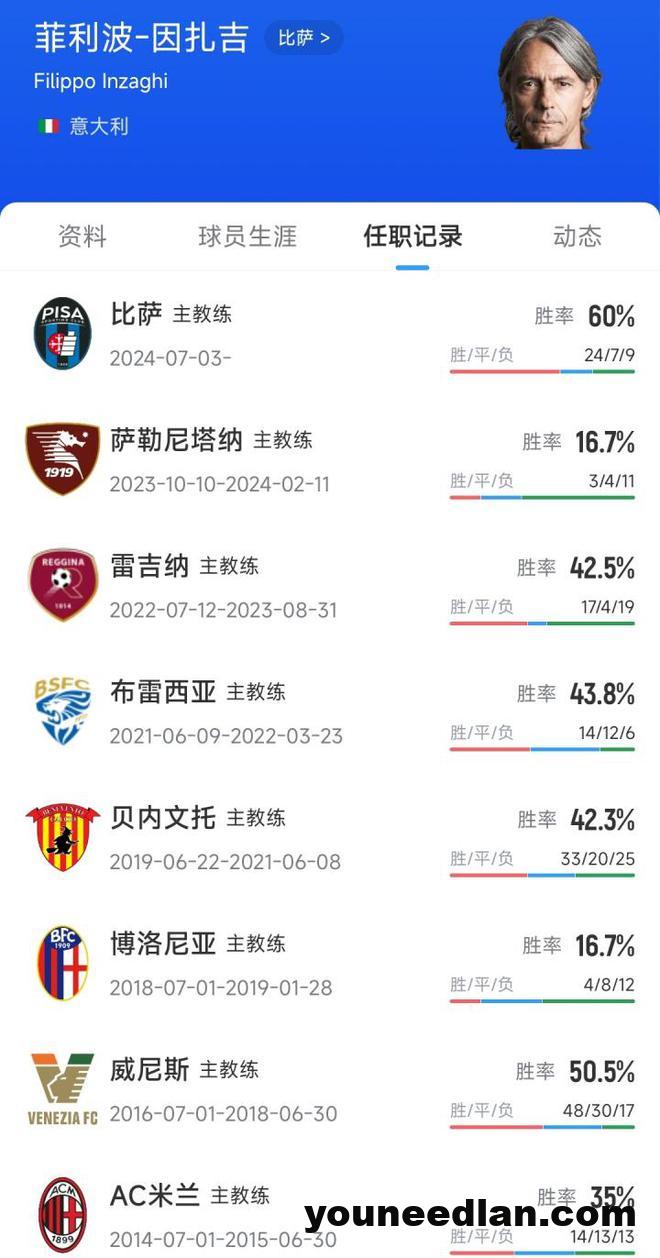Open the 博洛尼亚 coaching record
This screenshot has width=660, height=1258.
coord(330,964)
